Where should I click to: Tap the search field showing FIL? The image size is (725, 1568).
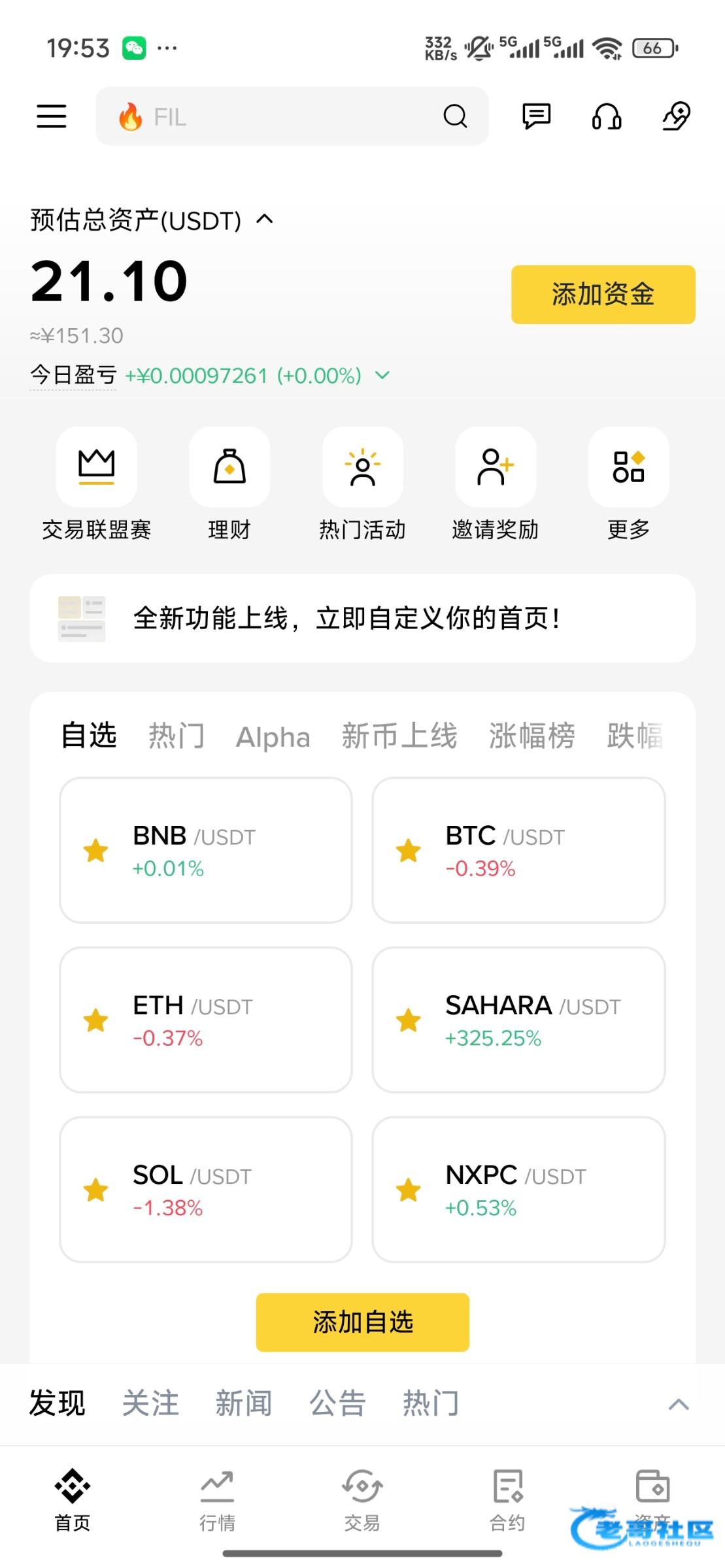click(292, 116)
